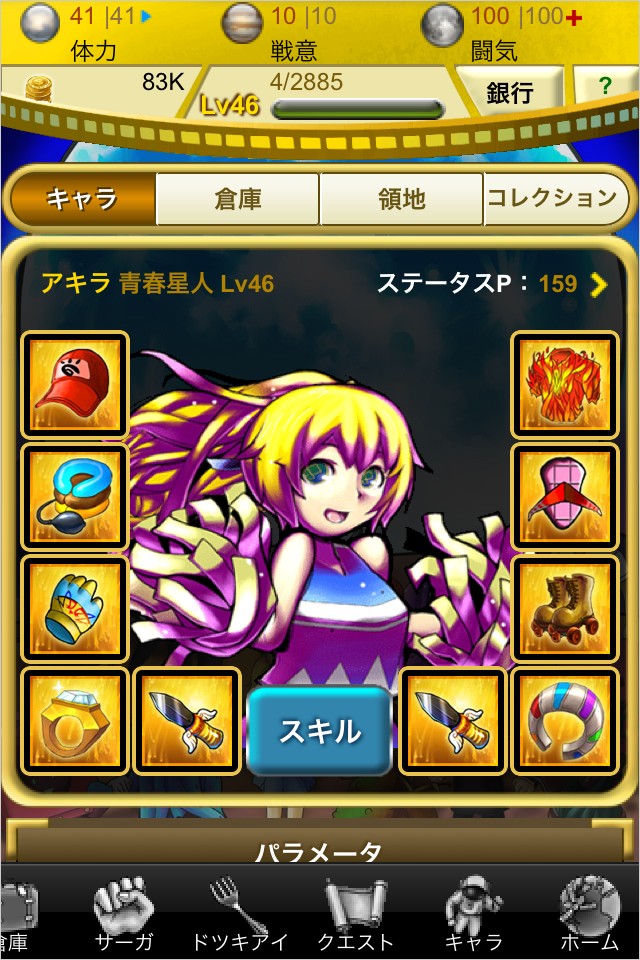Image resolution: width=640 pixels, height=960 pixels.
Task: Open the コレクション tab
Action: tap(554, 199)
